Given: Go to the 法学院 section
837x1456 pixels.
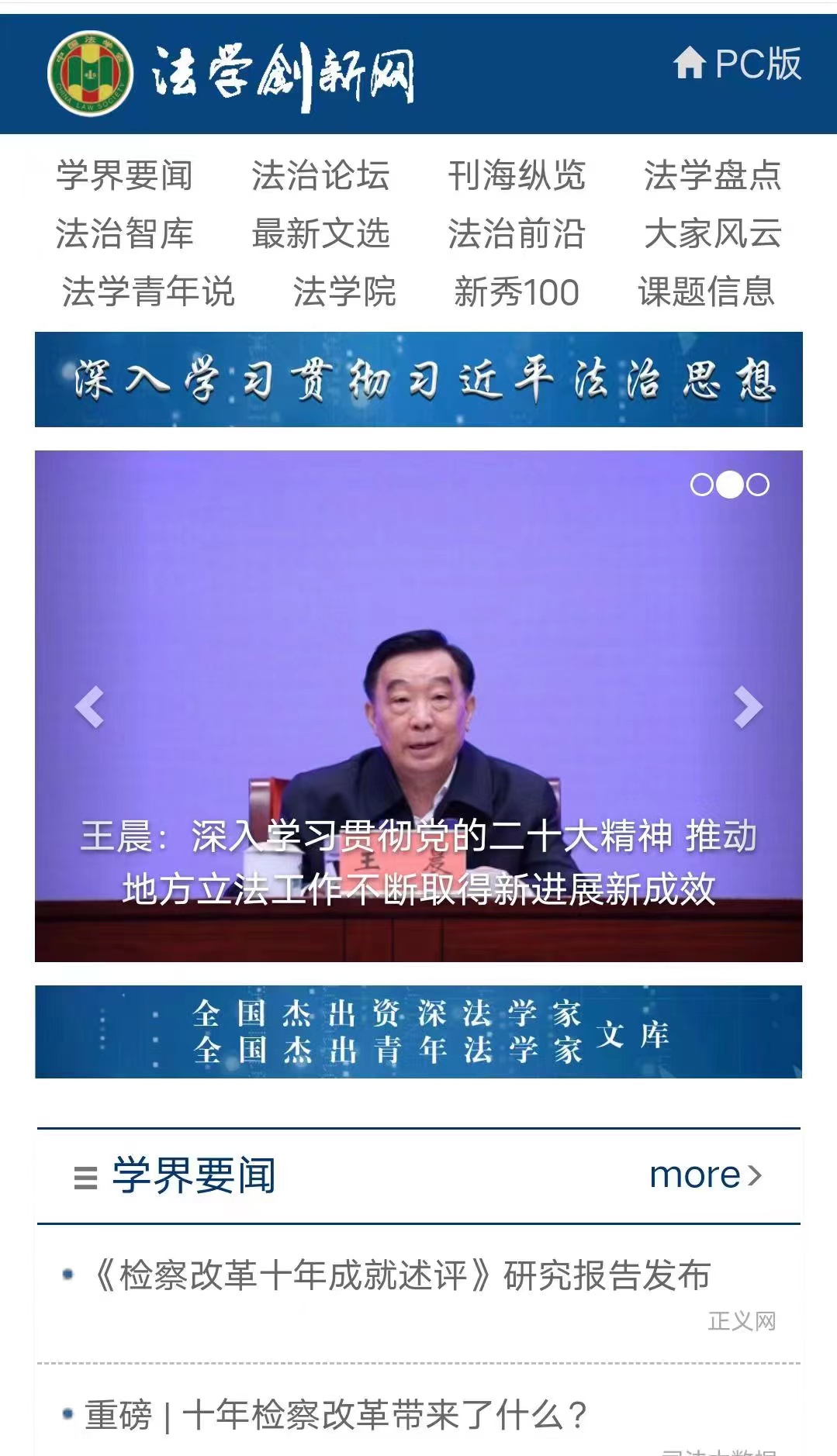Looking at the screenshot, I should [344, 292].
